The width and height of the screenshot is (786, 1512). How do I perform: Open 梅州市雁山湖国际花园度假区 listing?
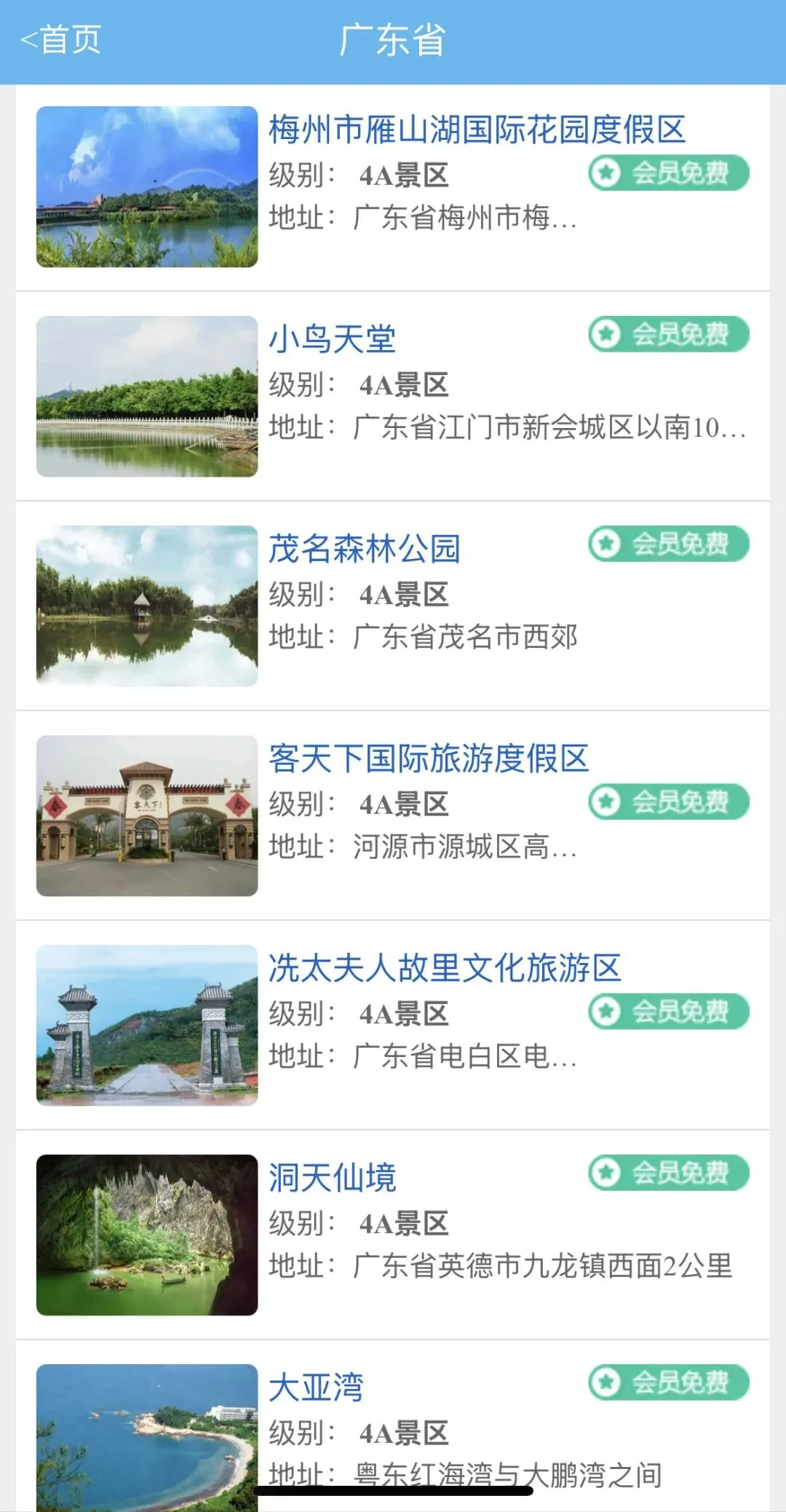(x=477, y=130)
